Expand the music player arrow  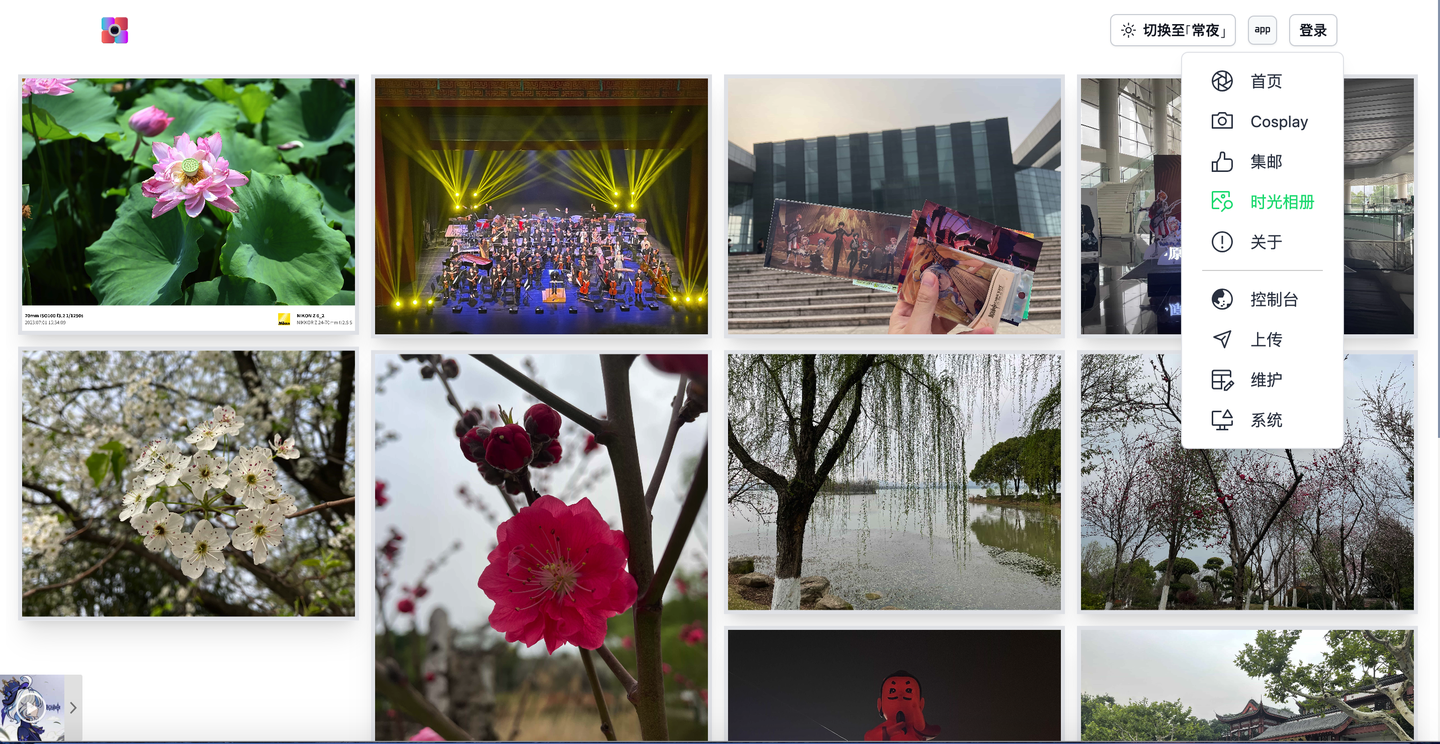(x=73, y=708)
